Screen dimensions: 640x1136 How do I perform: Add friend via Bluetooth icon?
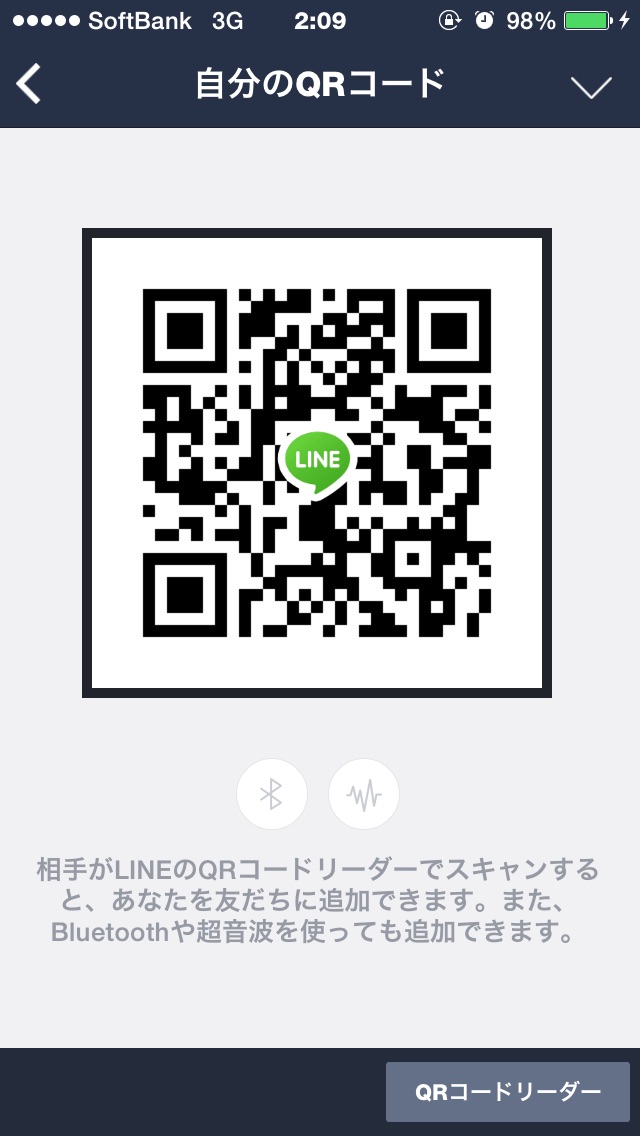(x=272, y=795)
